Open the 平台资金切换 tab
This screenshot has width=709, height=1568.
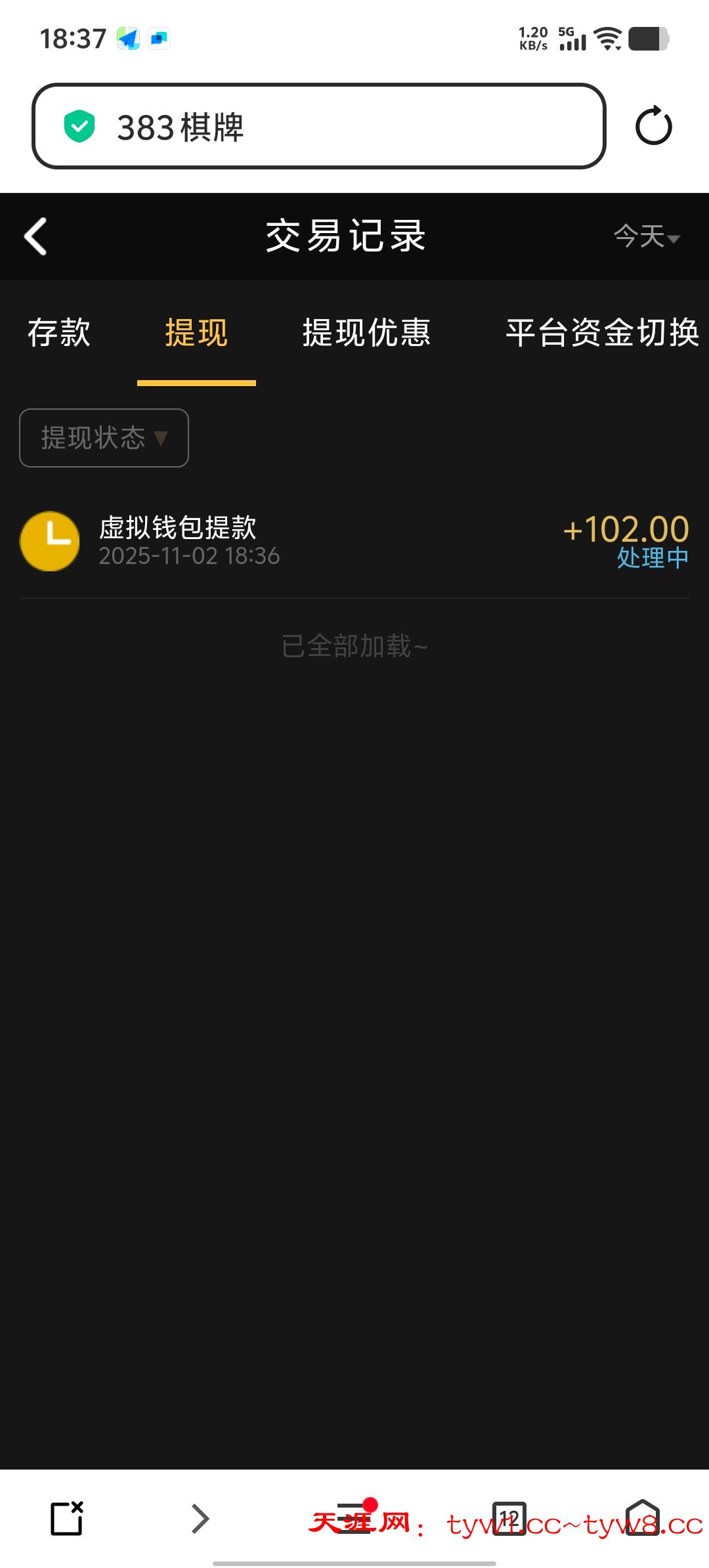(x=602, y=332)
